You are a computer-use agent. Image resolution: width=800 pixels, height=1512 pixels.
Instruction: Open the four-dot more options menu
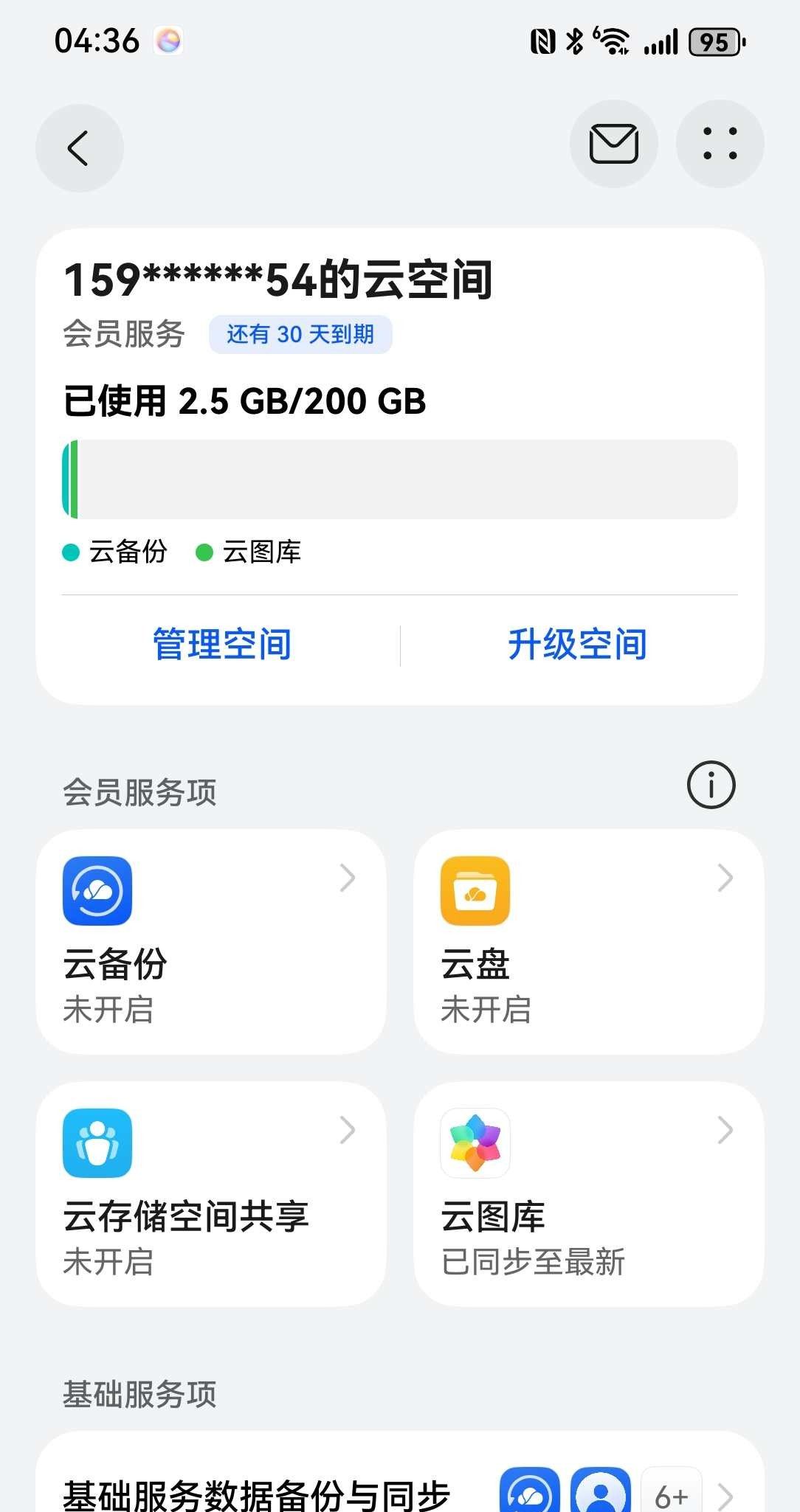720,144
